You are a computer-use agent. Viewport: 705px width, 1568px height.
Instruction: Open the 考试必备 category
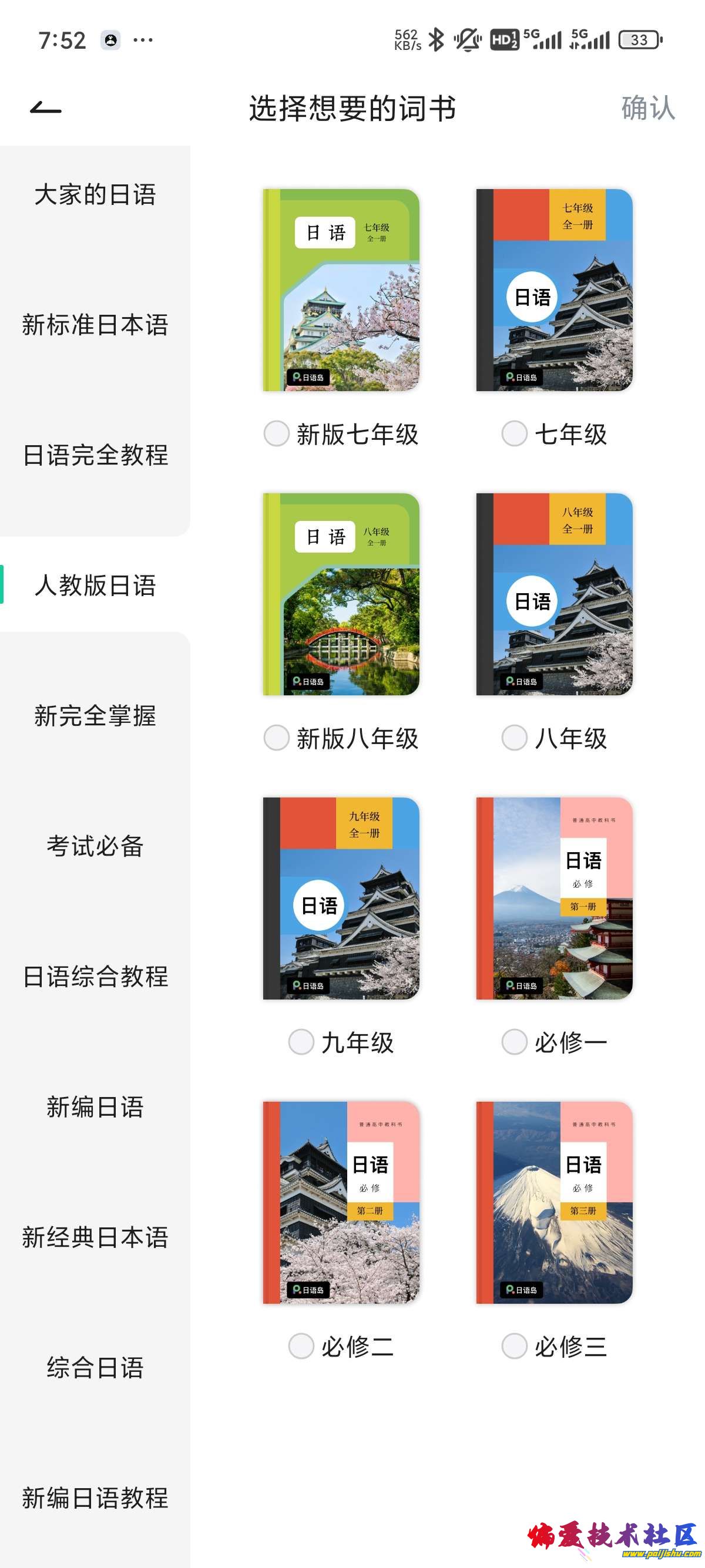click(x=95, y=846)
